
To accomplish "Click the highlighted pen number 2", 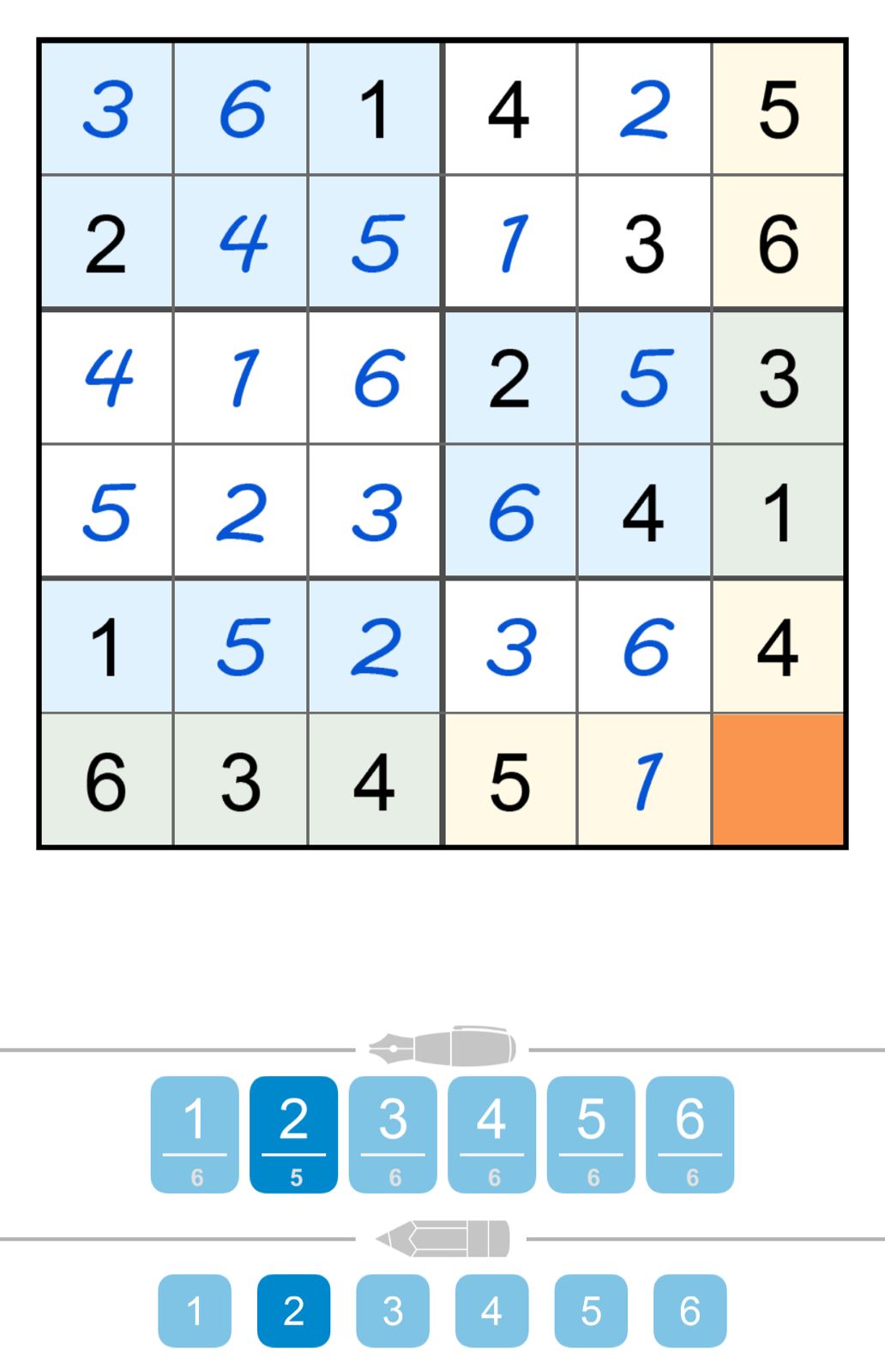I will point(293,1132).
